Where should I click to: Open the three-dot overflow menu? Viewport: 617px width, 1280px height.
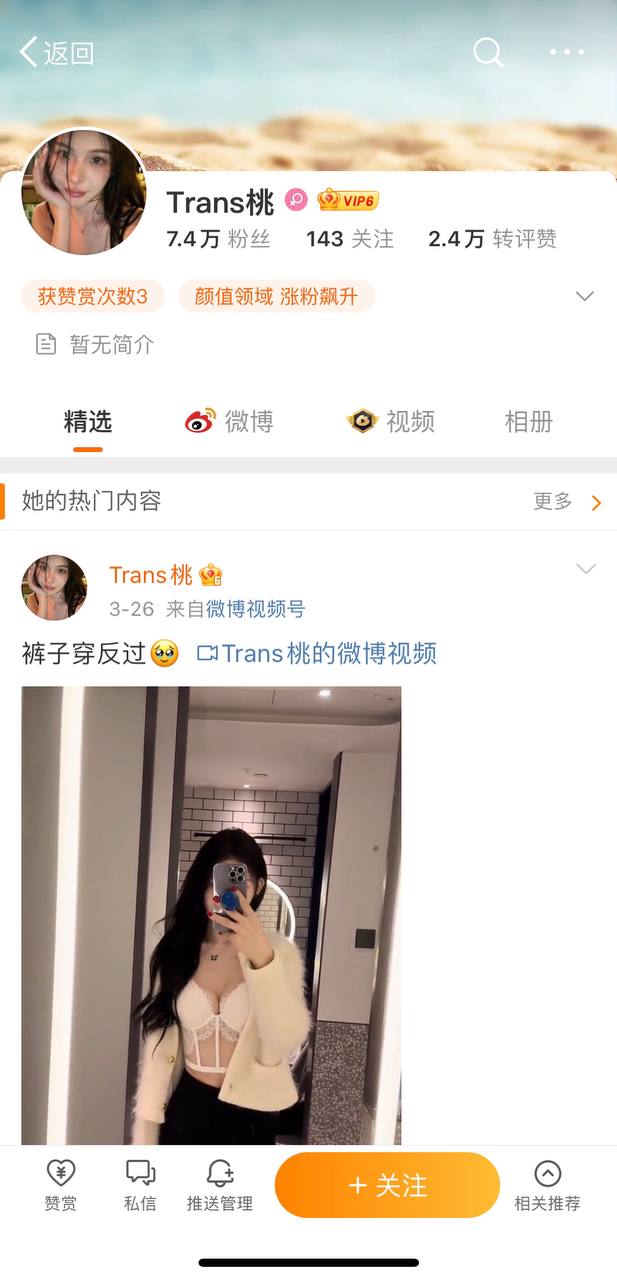click(567, 52)
